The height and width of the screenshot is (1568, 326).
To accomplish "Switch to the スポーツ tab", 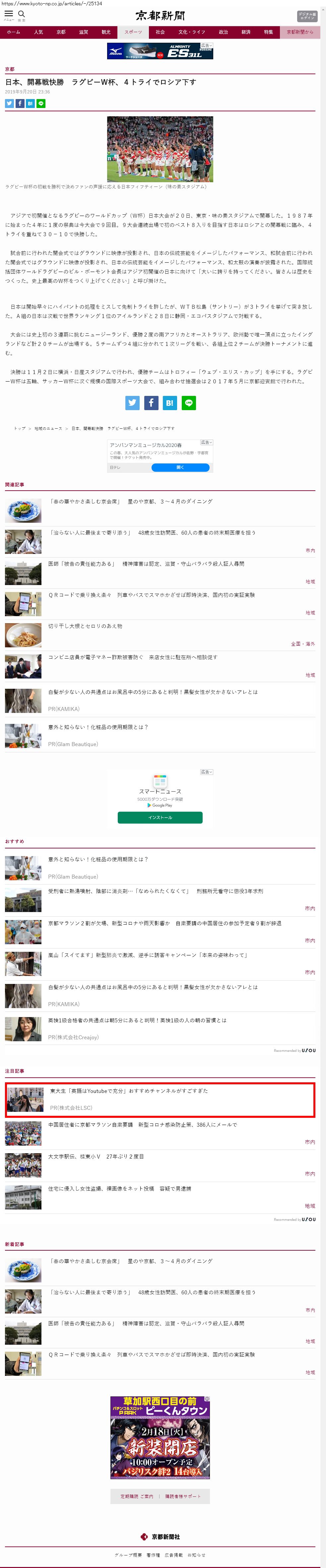I will pos(133,32).
